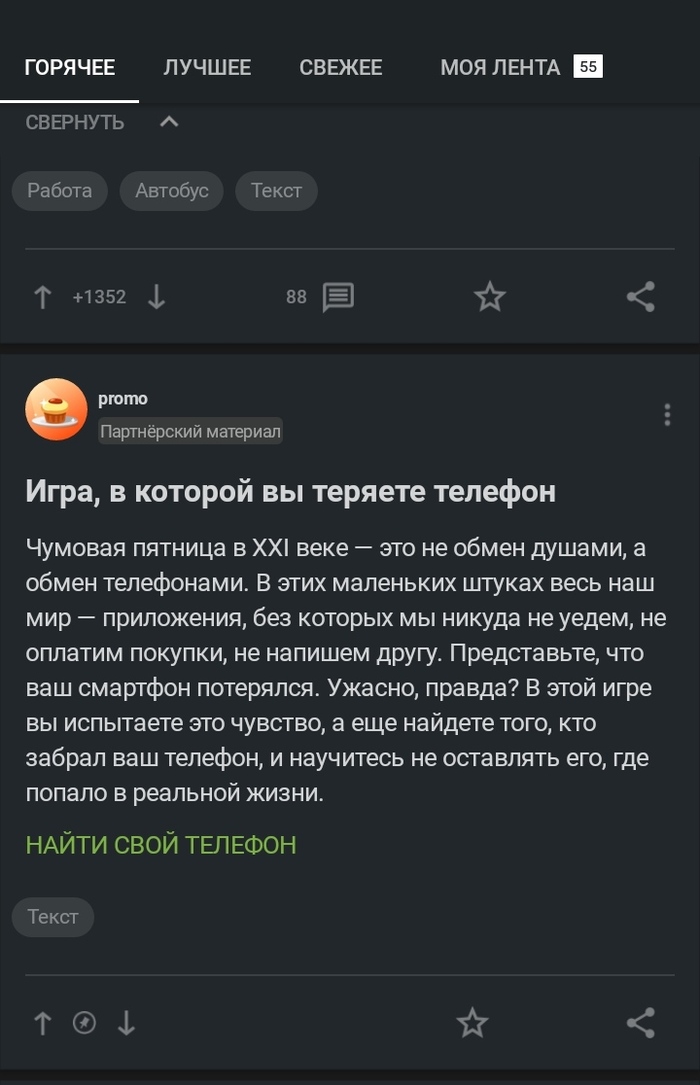Switch to the Горячее tab

point(70,68)
